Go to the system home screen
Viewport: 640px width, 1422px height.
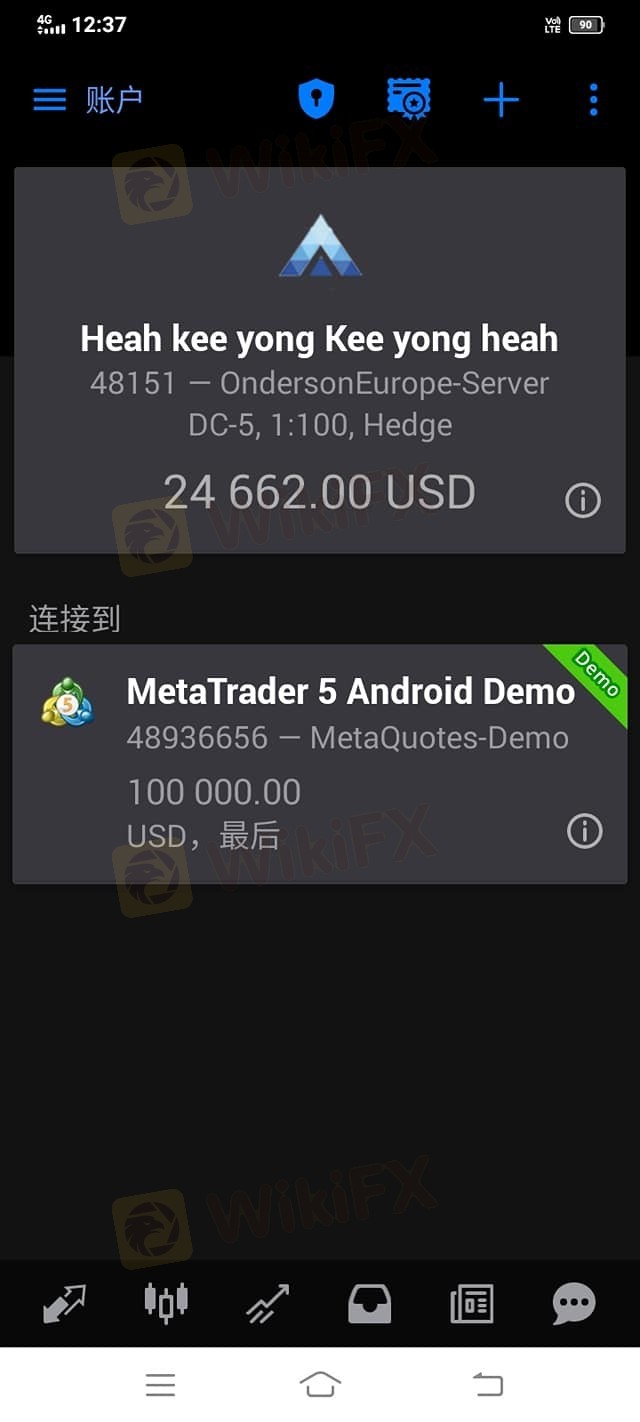[x=320, y=1385]
